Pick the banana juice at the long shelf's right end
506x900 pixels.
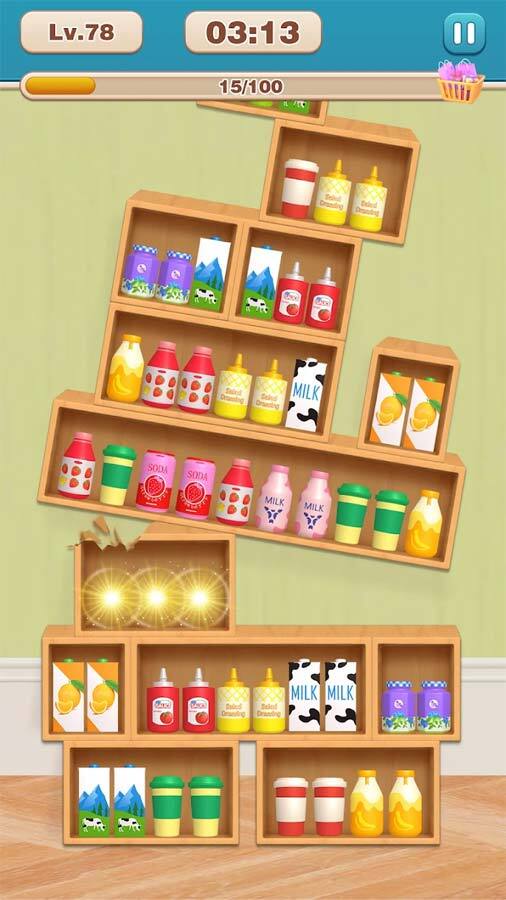pos(423,523)
